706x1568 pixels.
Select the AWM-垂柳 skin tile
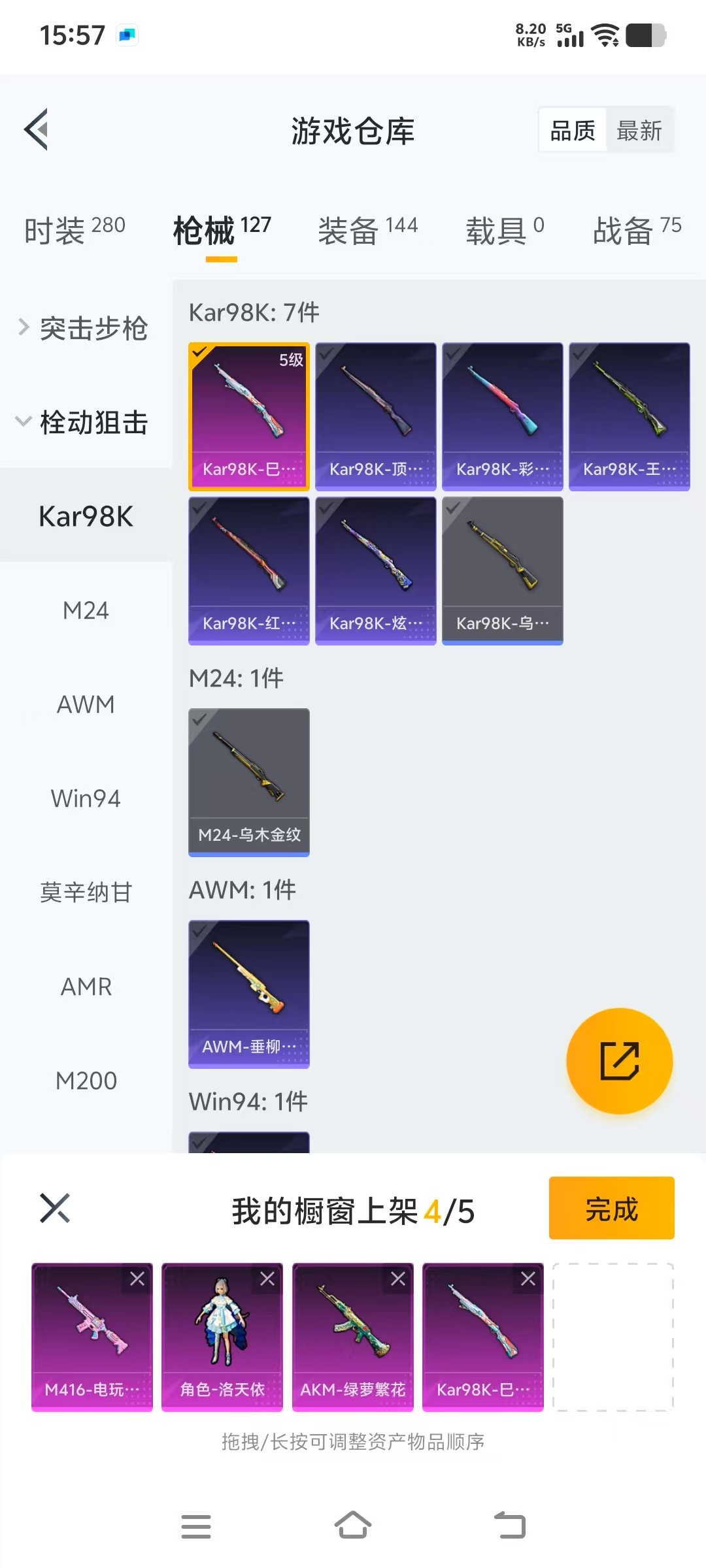tap(248, 994)
